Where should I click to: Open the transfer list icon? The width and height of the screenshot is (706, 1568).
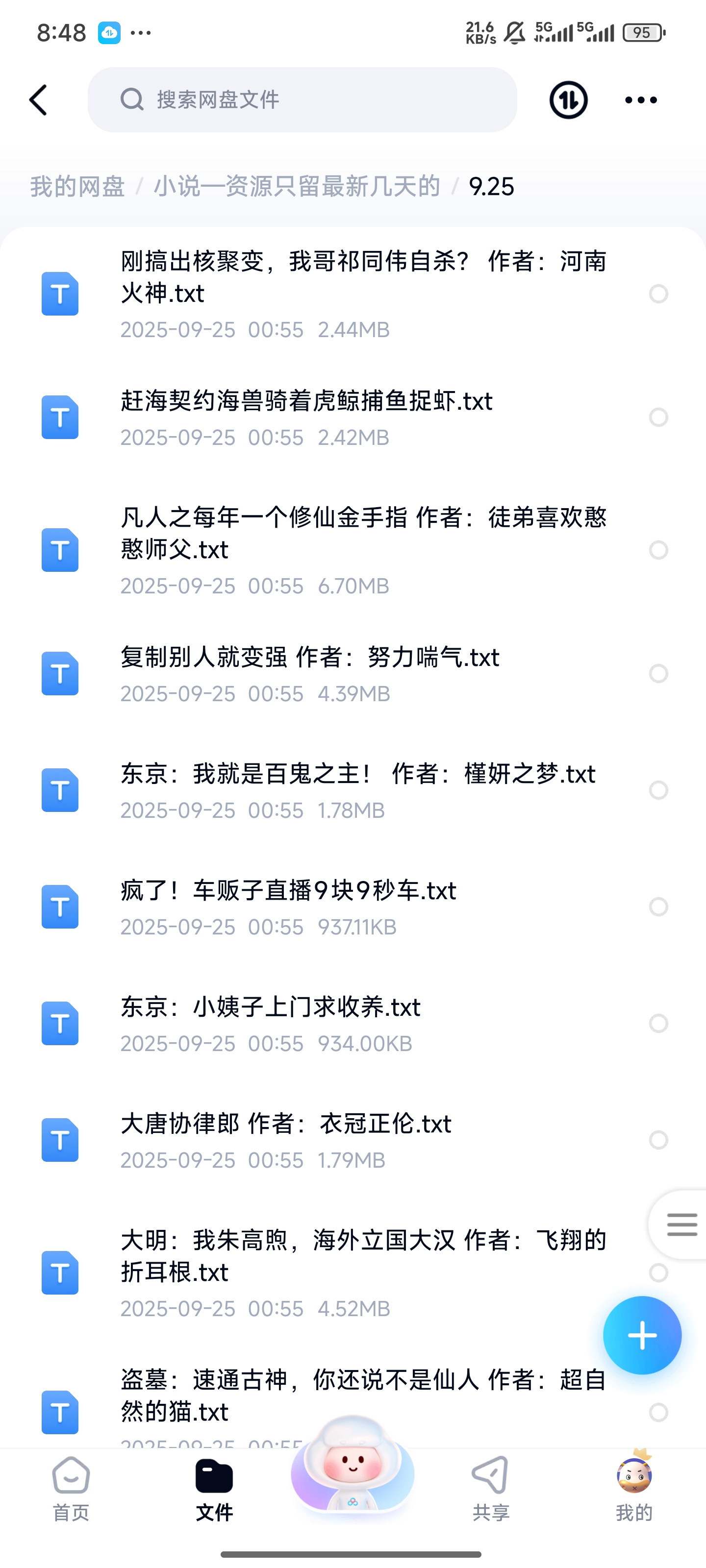coord(568,100)
